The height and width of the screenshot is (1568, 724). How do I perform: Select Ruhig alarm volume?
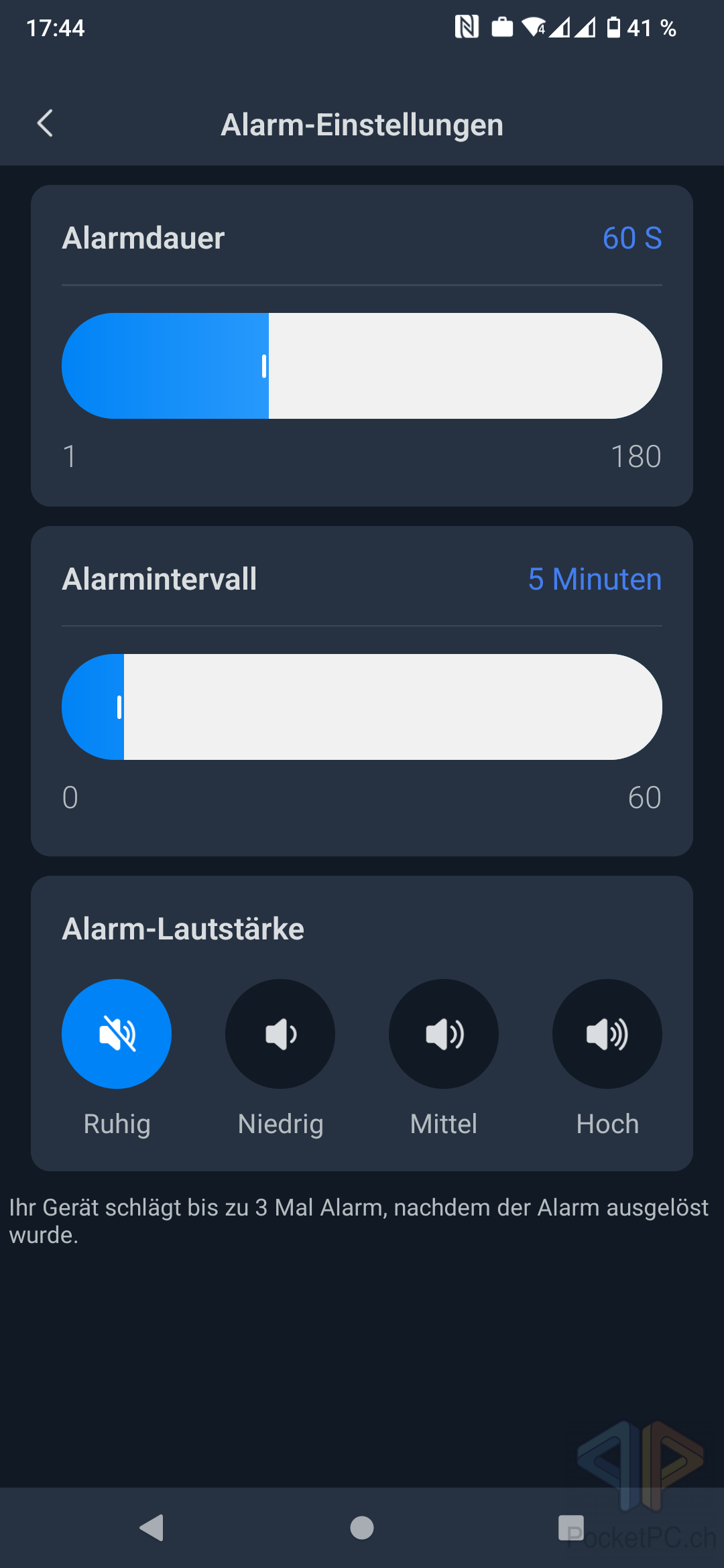coord(117,1034)
